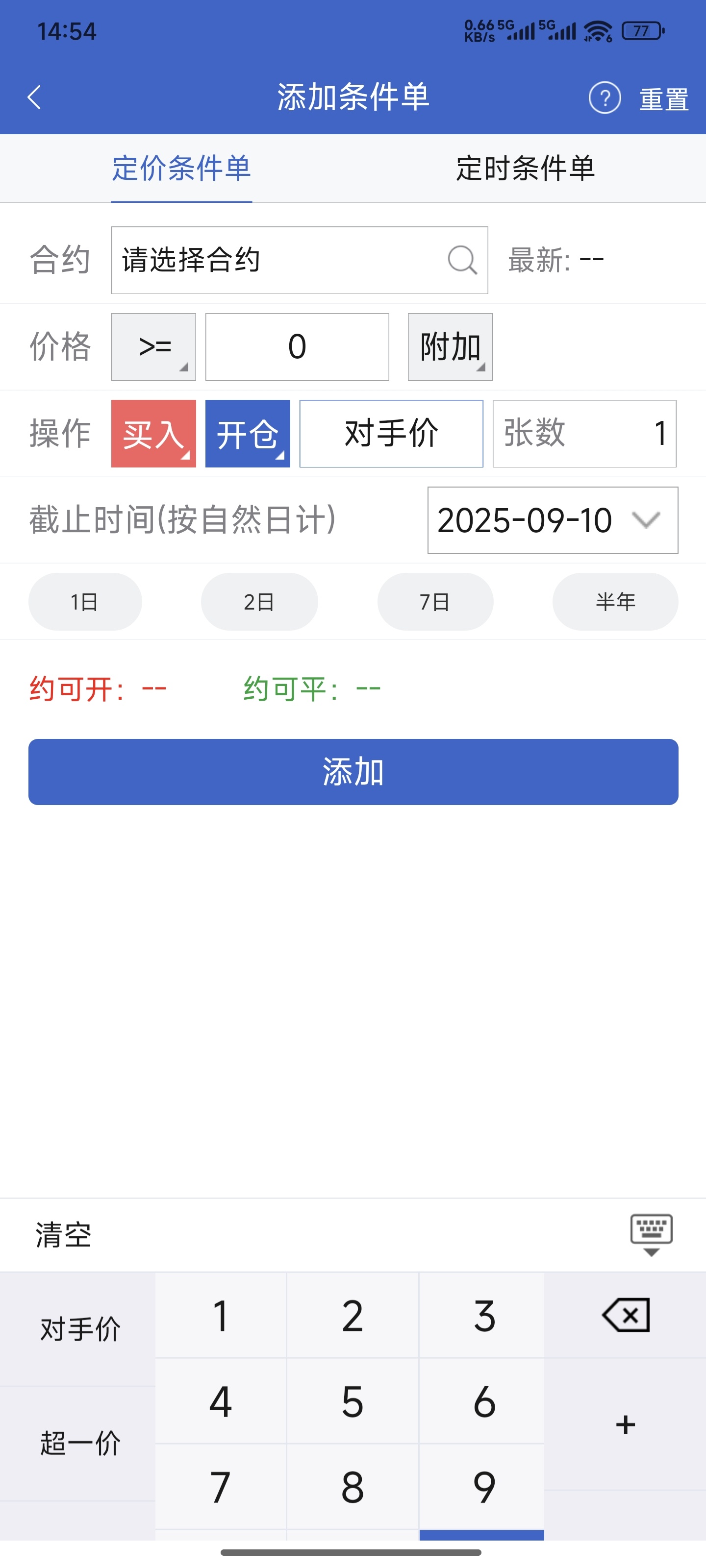Select the 定价条件单 tab
The width and height of the screenshot is (706, 1568).
pyautogui.click(x=181, y=169)
